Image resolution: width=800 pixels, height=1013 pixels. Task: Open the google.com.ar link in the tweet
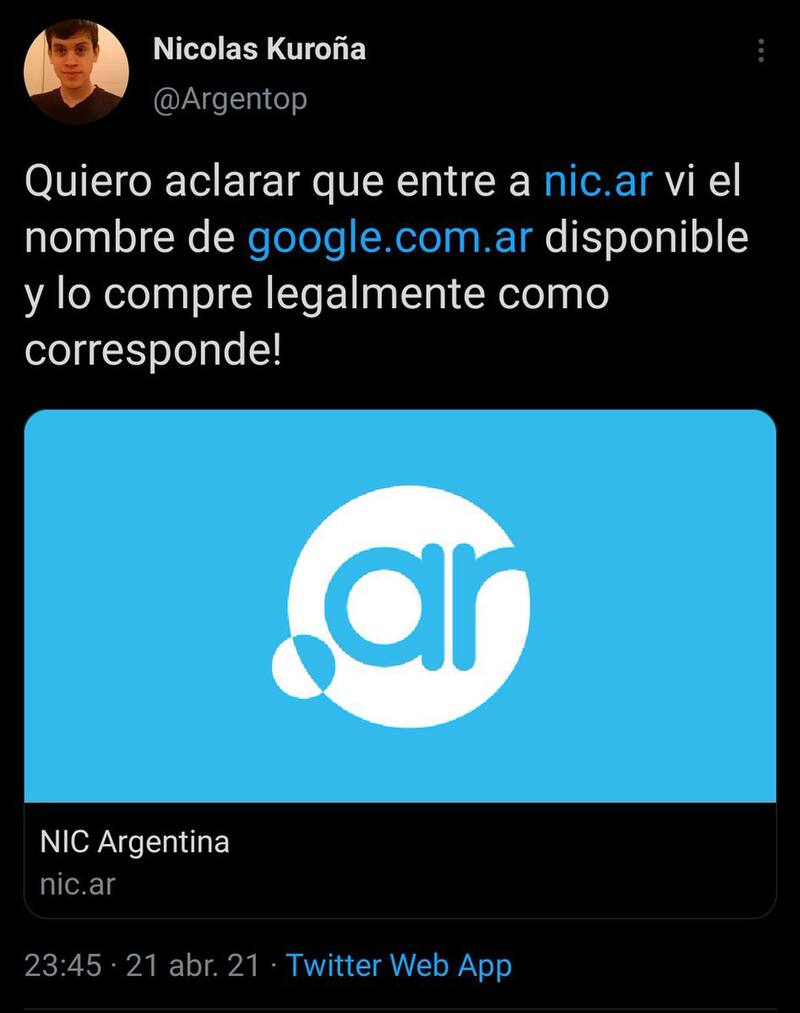click(390, 239)
